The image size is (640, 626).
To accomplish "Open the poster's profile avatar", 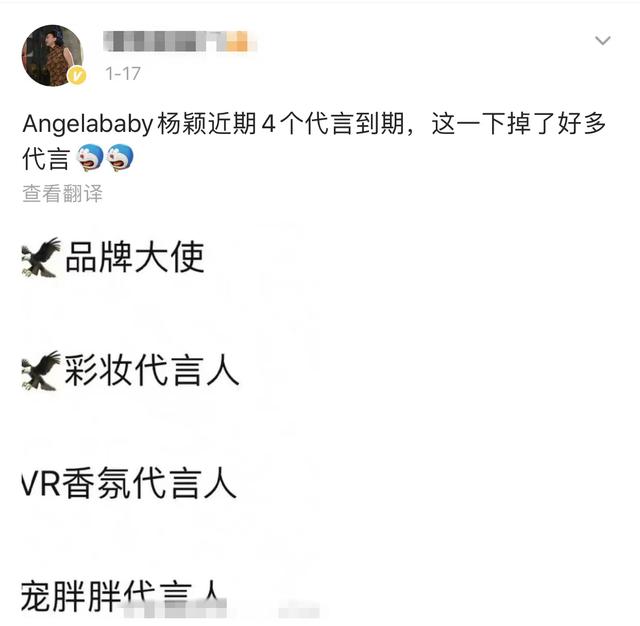I will [x=52, y=55].
